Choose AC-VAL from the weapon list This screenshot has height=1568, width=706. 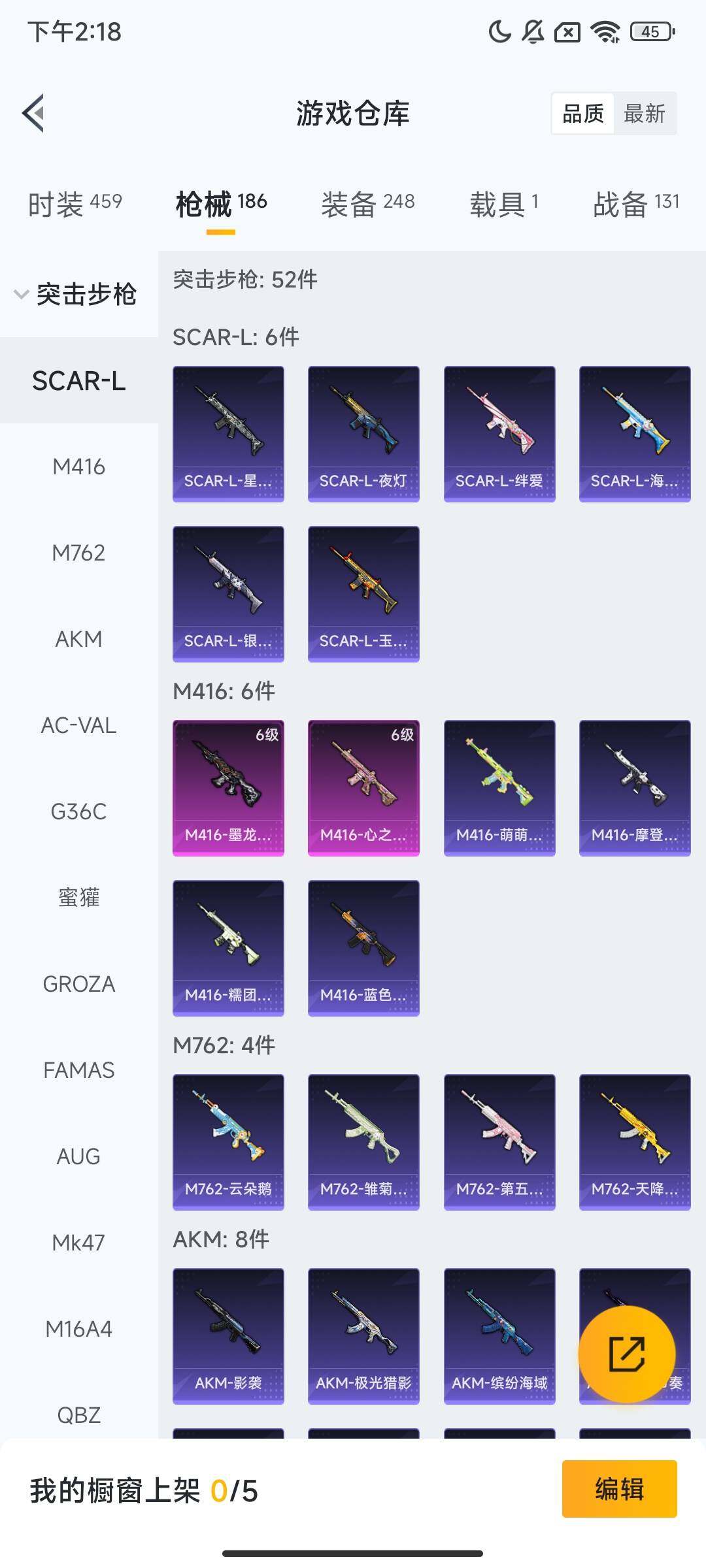[78, 725]
